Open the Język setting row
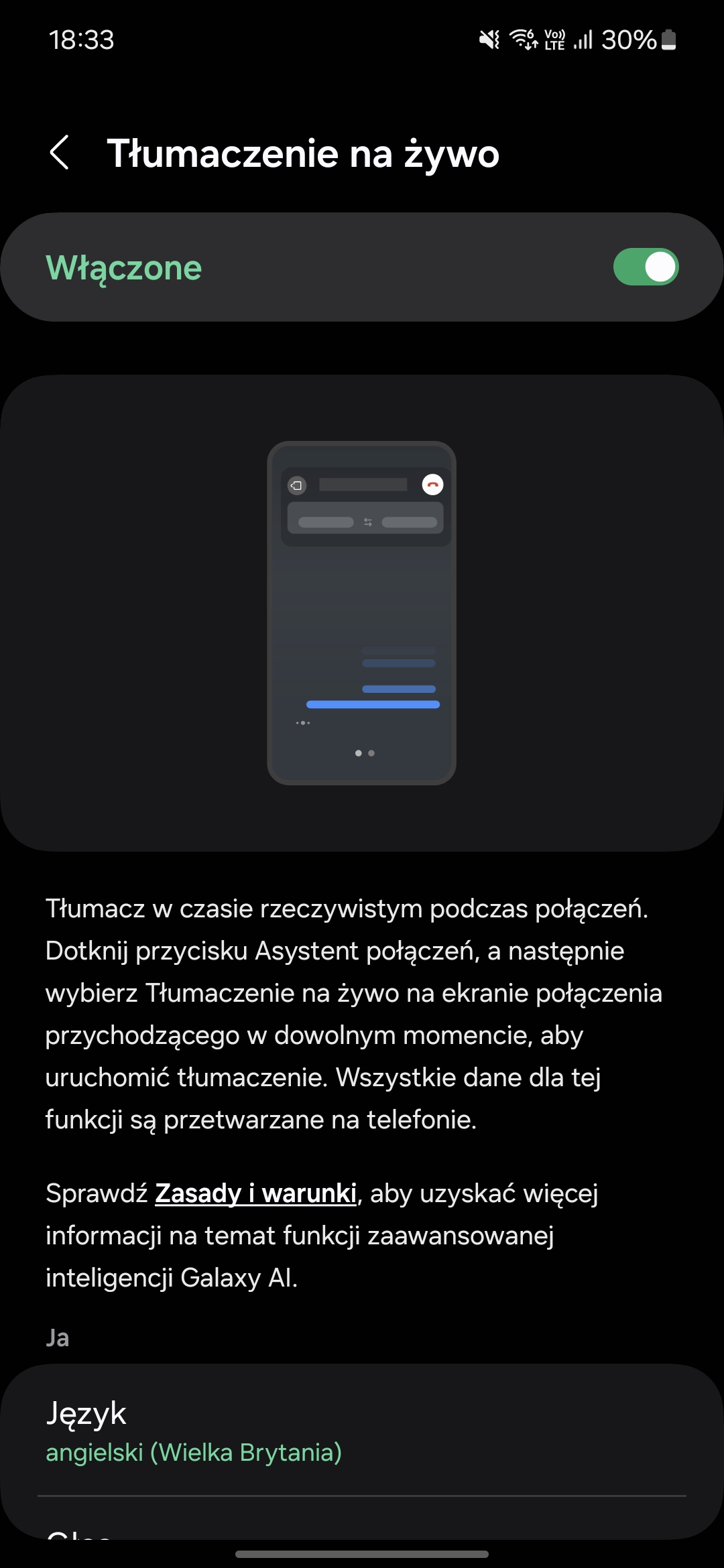Image resolution: width=724 pixels, height=1568 pixels. (362, 1431)
